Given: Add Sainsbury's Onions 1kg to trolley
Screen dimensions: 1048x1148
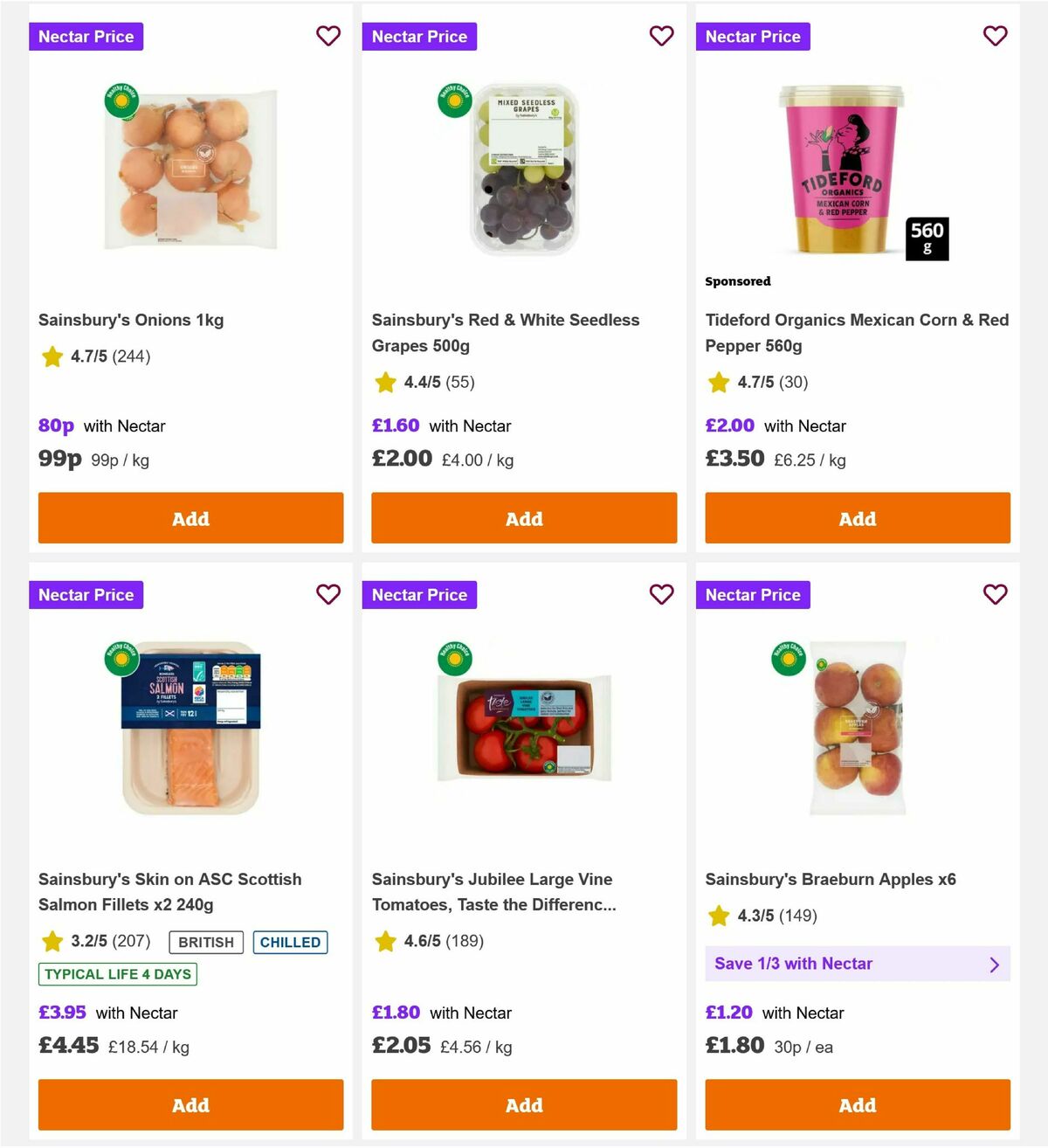Looking at the screenshot, I should coord(190,518).
